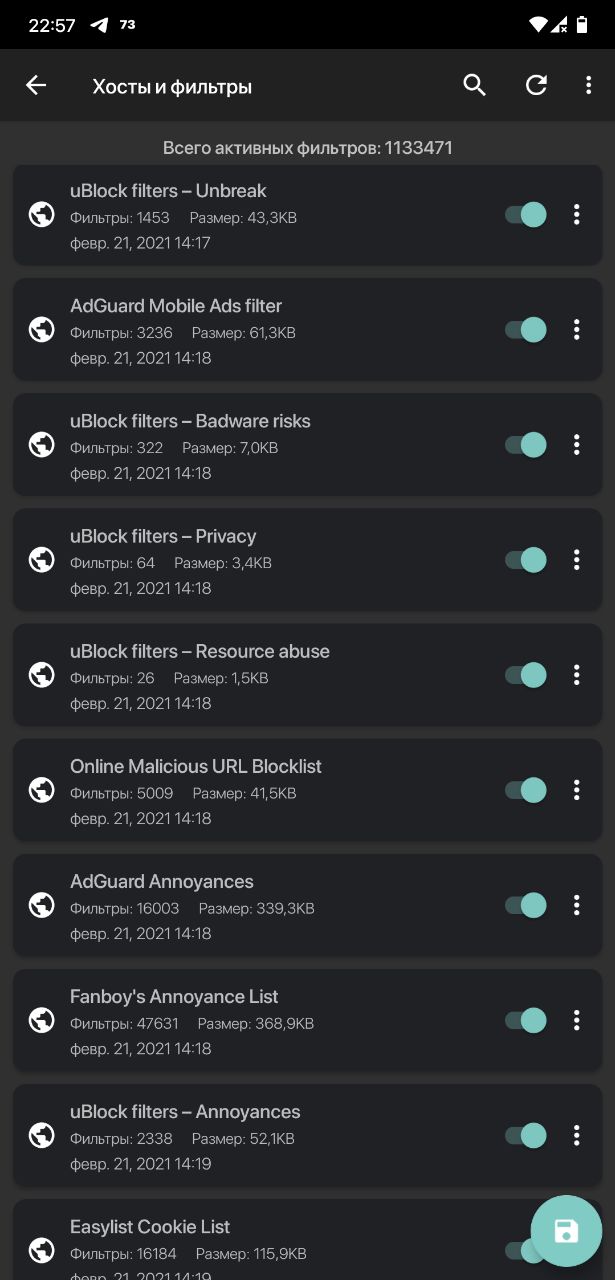Image resolution: width=615 pixels, height=1280 pixels.
Task: Open menu for Fanboy's Annoyance List
Action: tap(577, 1020)
